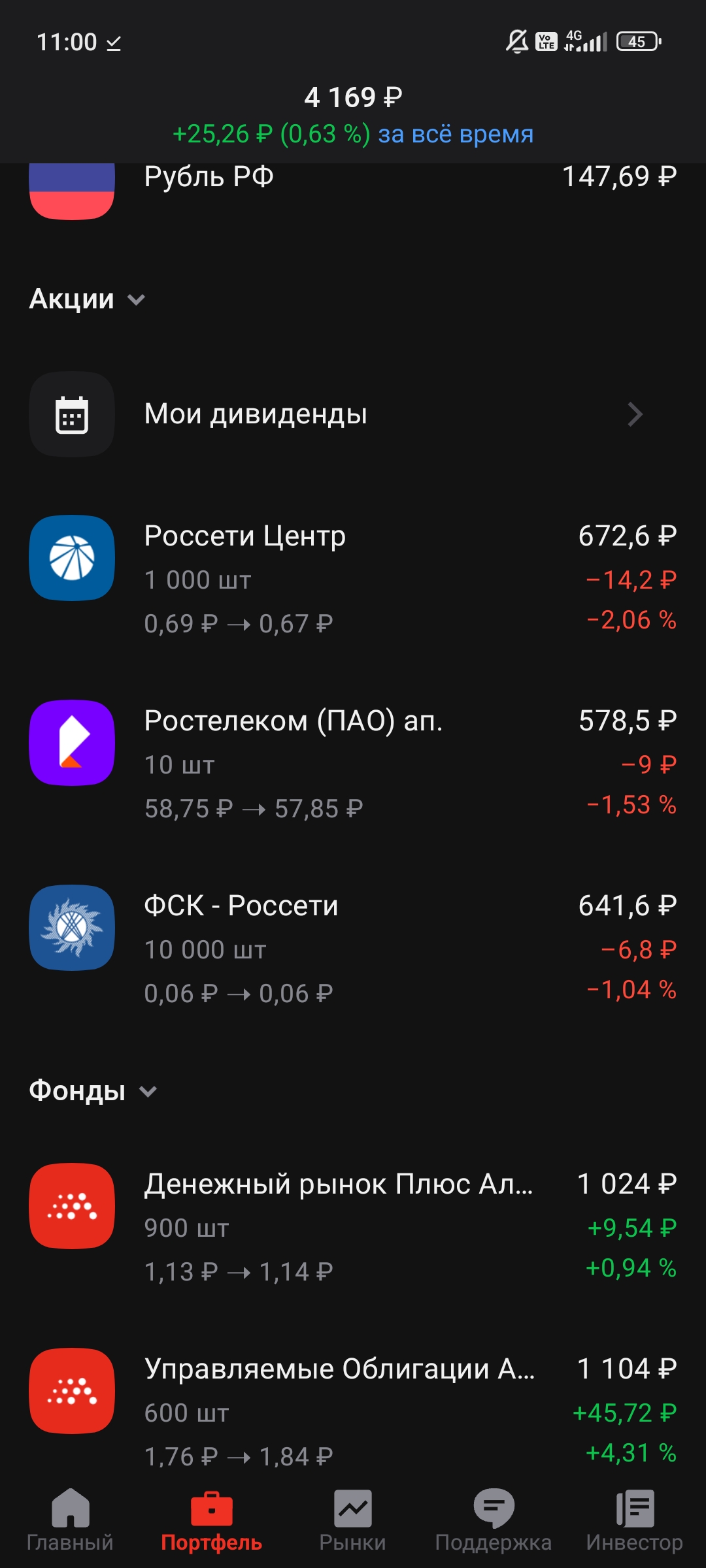Open Мои дивиденды

coord(353,414)
